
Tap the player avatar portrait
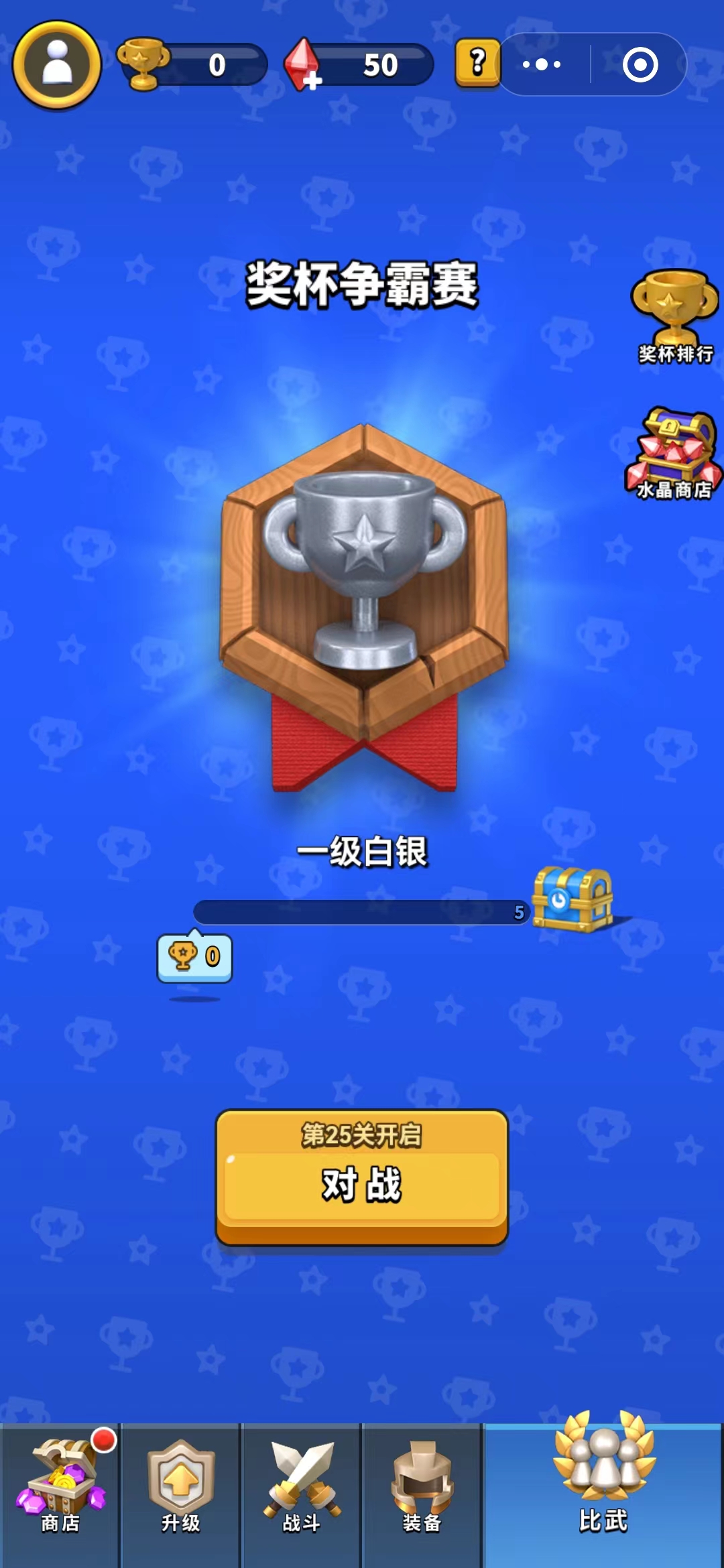[x=56, y=65]
